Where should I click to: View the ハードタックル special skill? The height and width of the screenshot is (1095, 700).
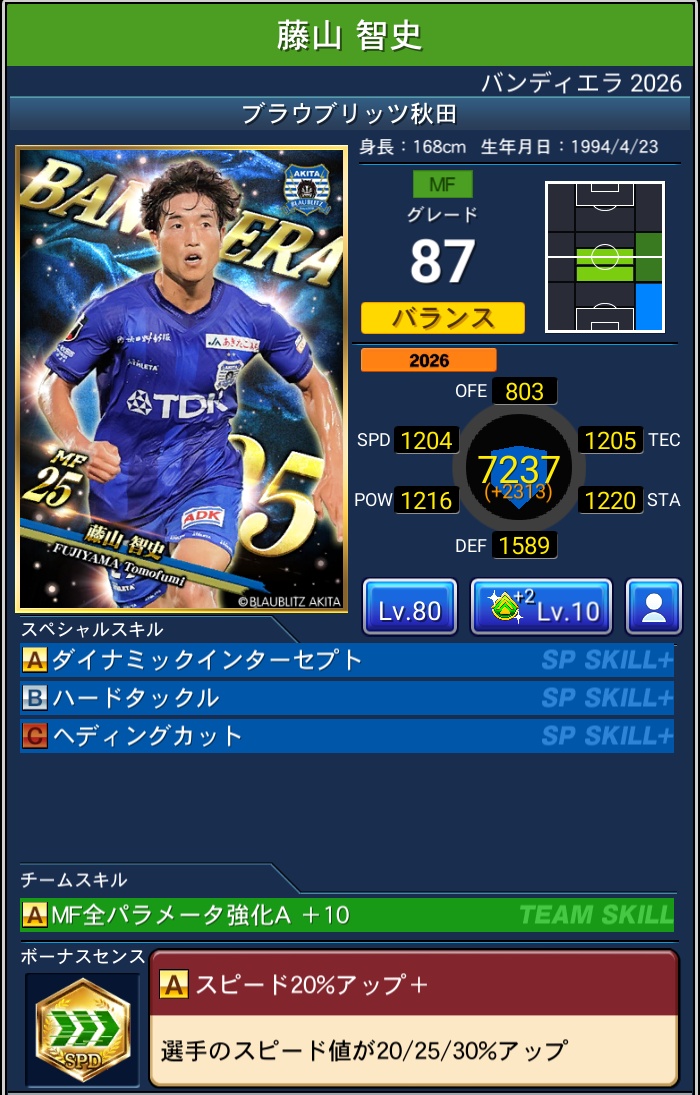click(347, 698)
